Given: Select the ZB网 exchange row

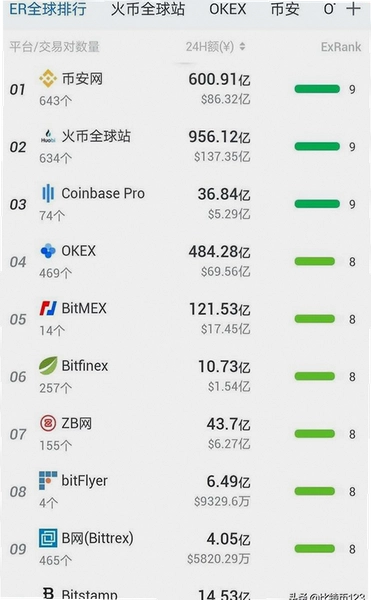Looking at the screenshot, I should pos(186,434).
